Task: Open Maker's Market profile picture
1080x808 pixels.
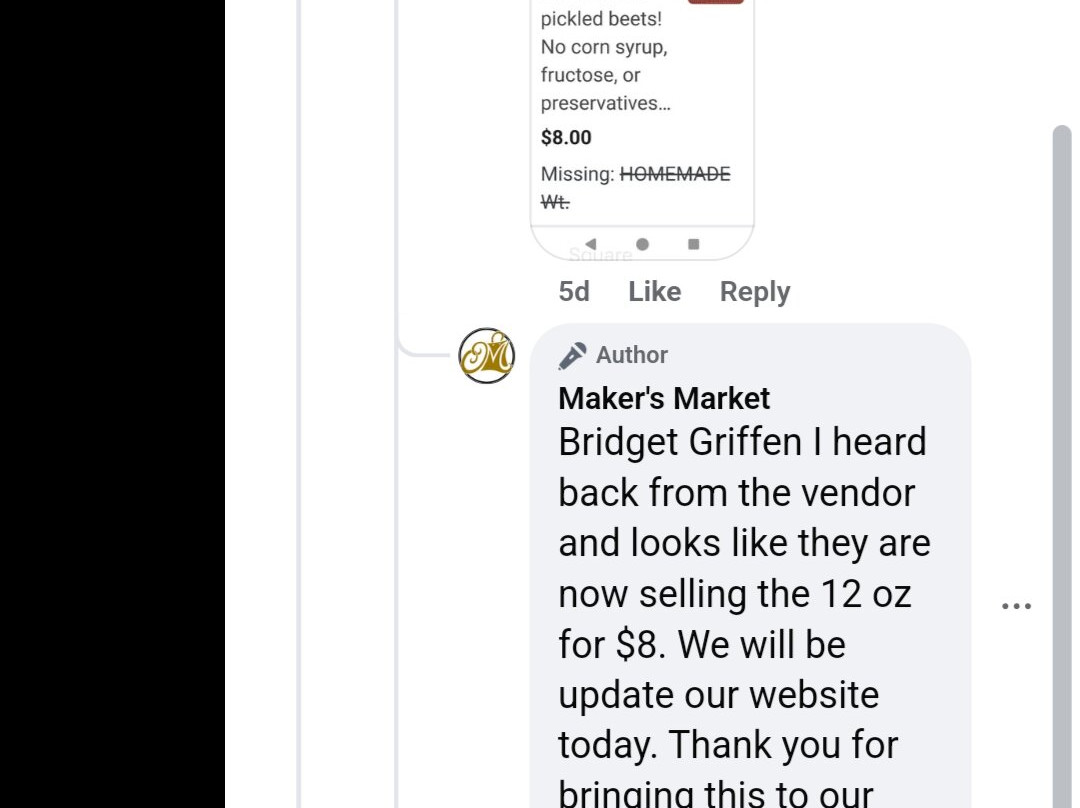Action: 486,355
